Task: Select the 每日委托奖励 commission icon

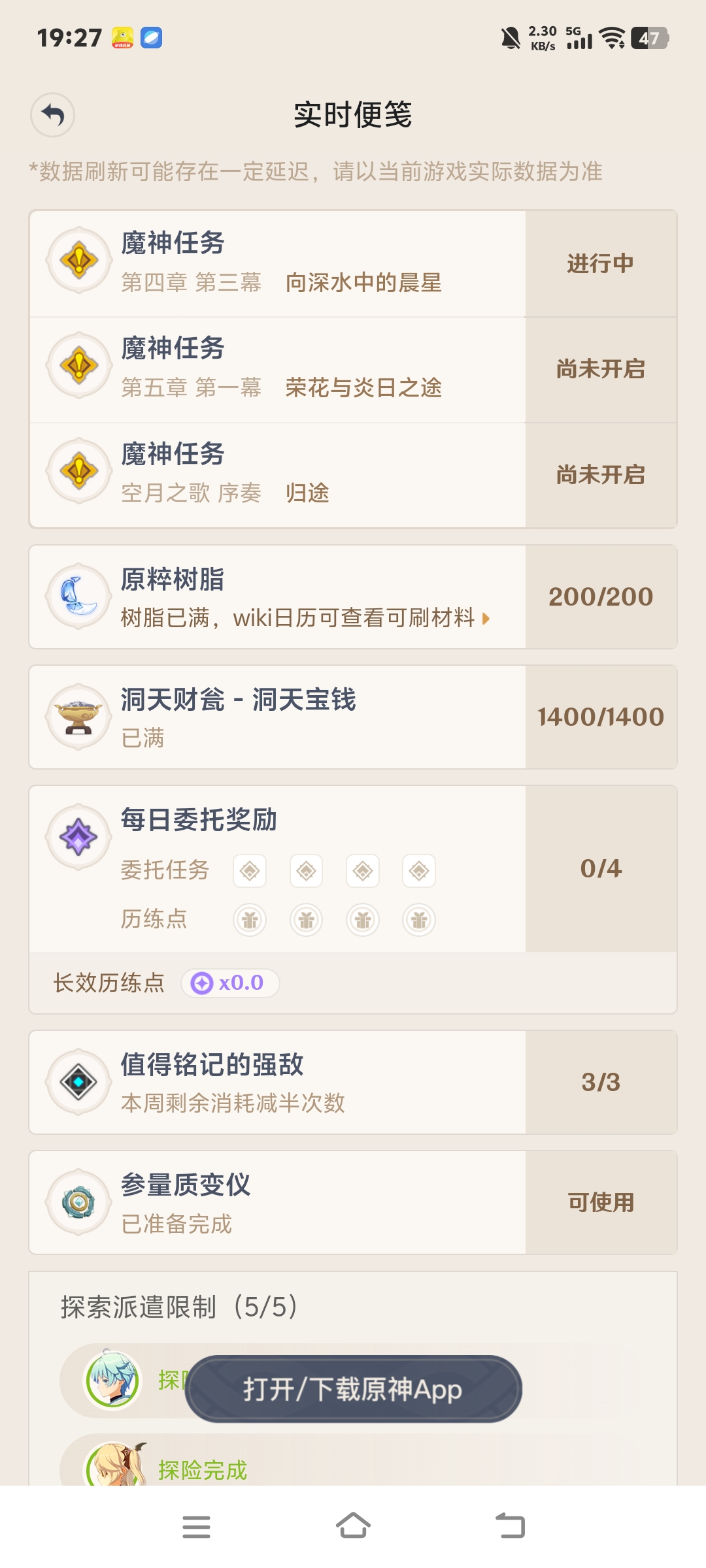Action: click(78, 837)
